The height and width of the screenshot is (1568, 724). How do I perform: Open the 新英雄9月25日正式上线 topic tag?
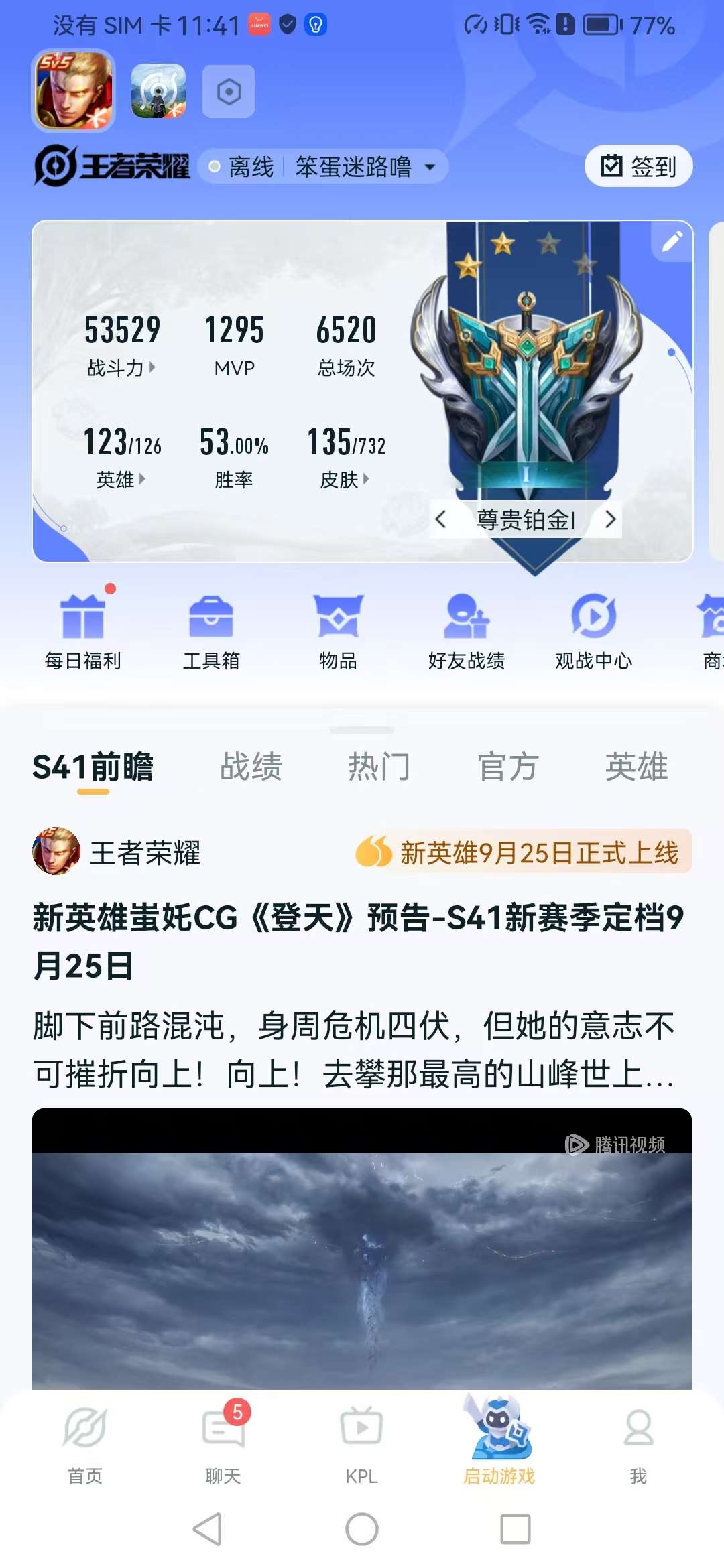[523, 852]
